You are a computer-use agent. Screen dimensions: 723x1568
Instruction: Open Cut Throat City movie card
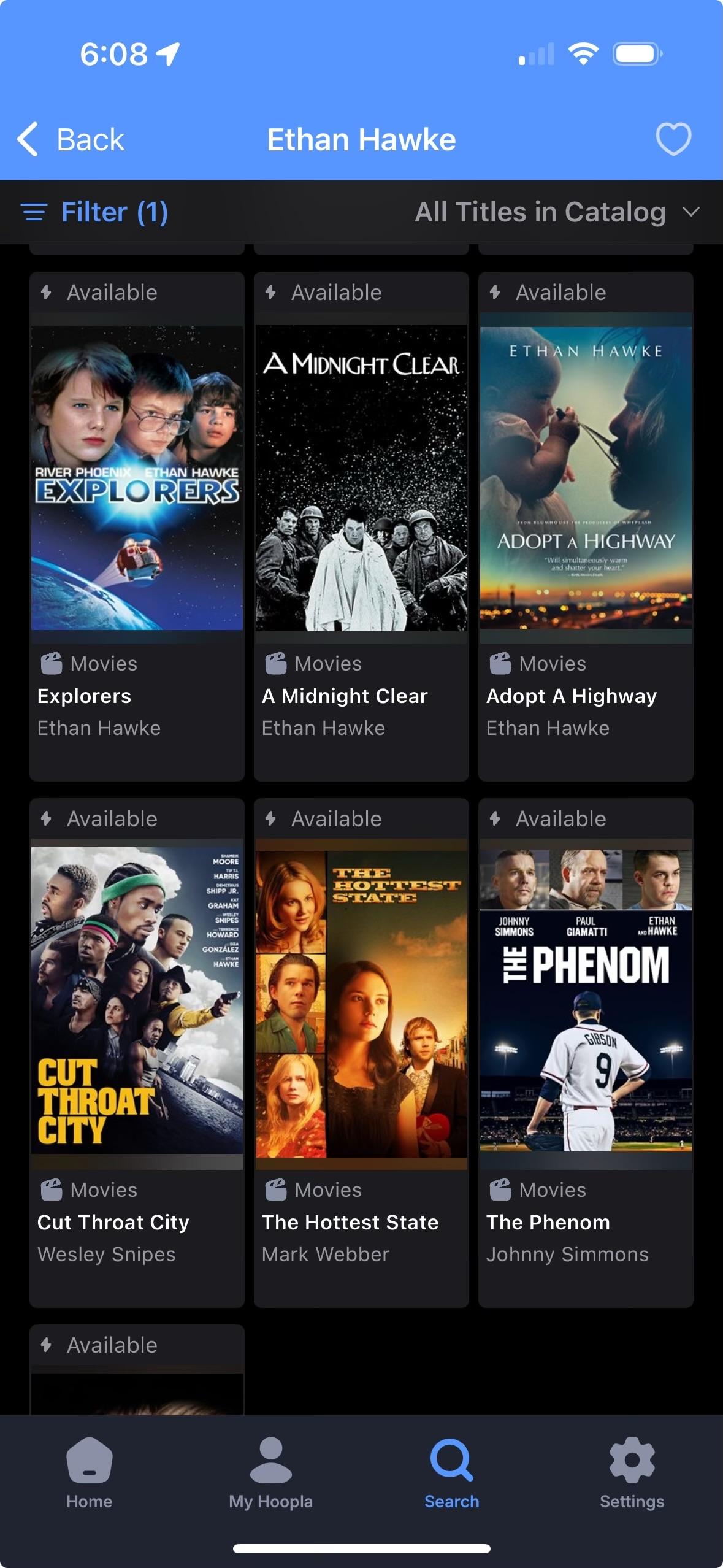(137, 1001)
